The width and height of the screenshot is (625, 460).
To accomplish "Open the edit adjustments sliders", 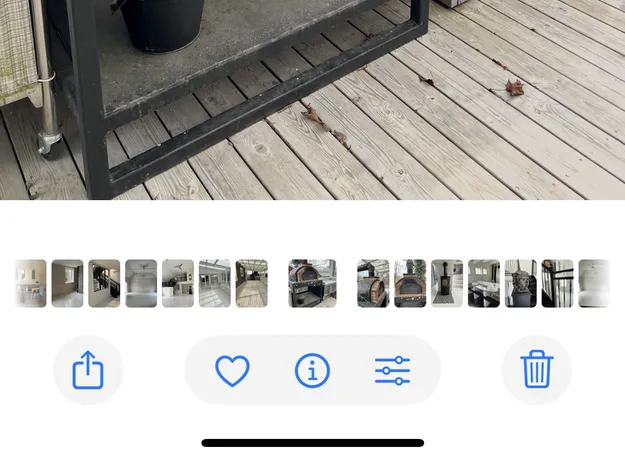I will (x=392, y=371).
